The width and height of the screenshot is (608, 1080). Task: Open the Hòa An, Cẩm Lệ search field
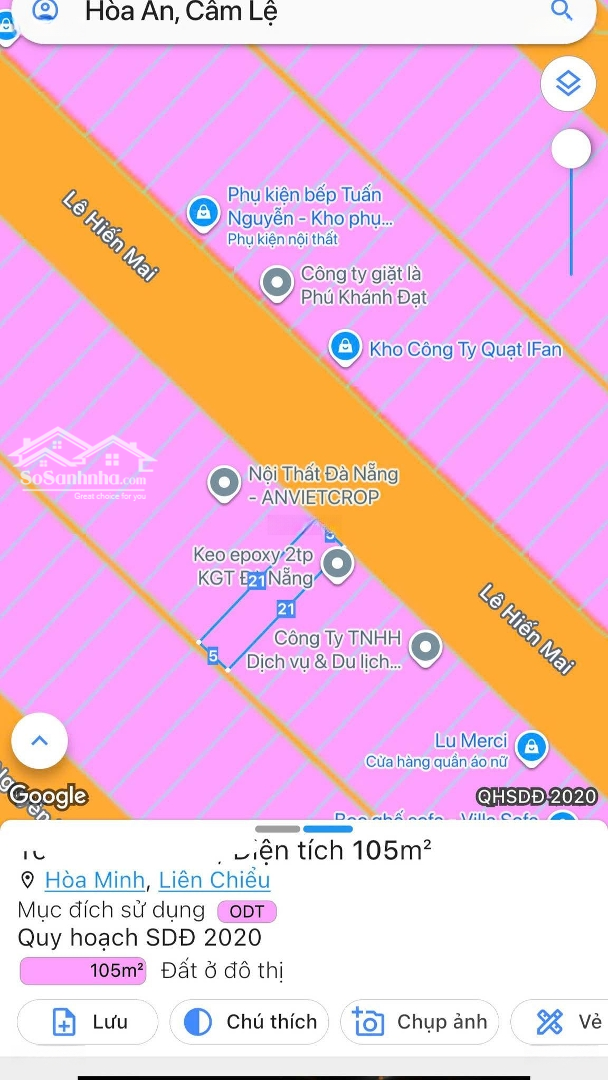point(300,13)
